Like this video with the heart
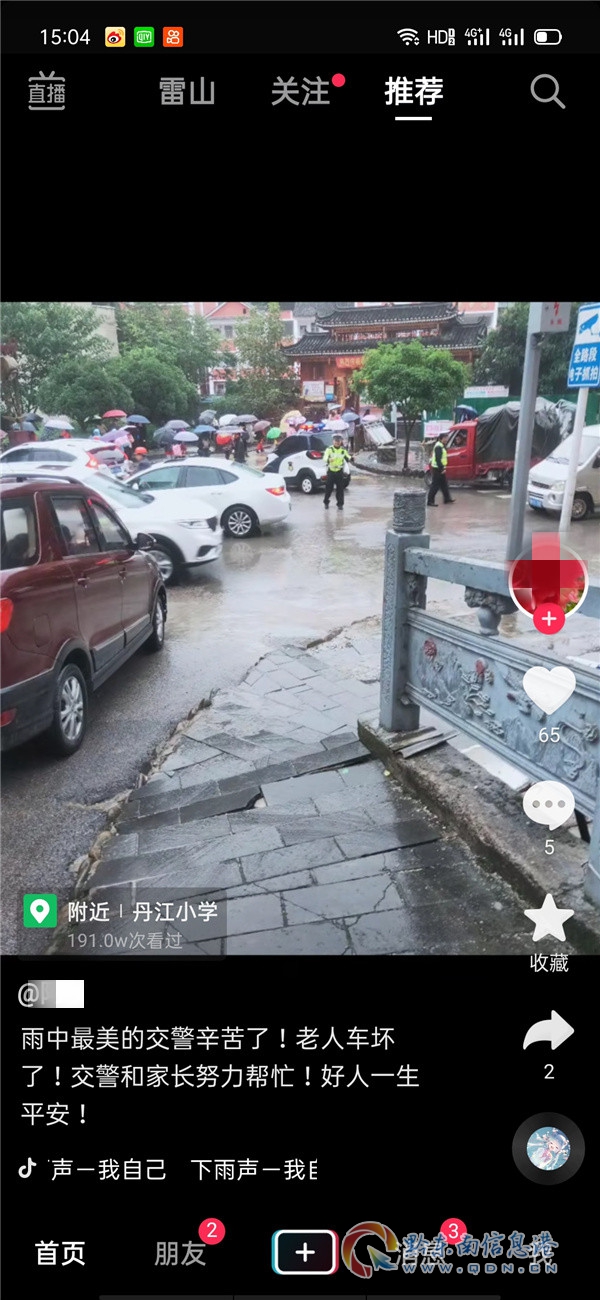 tap(549, 692)
